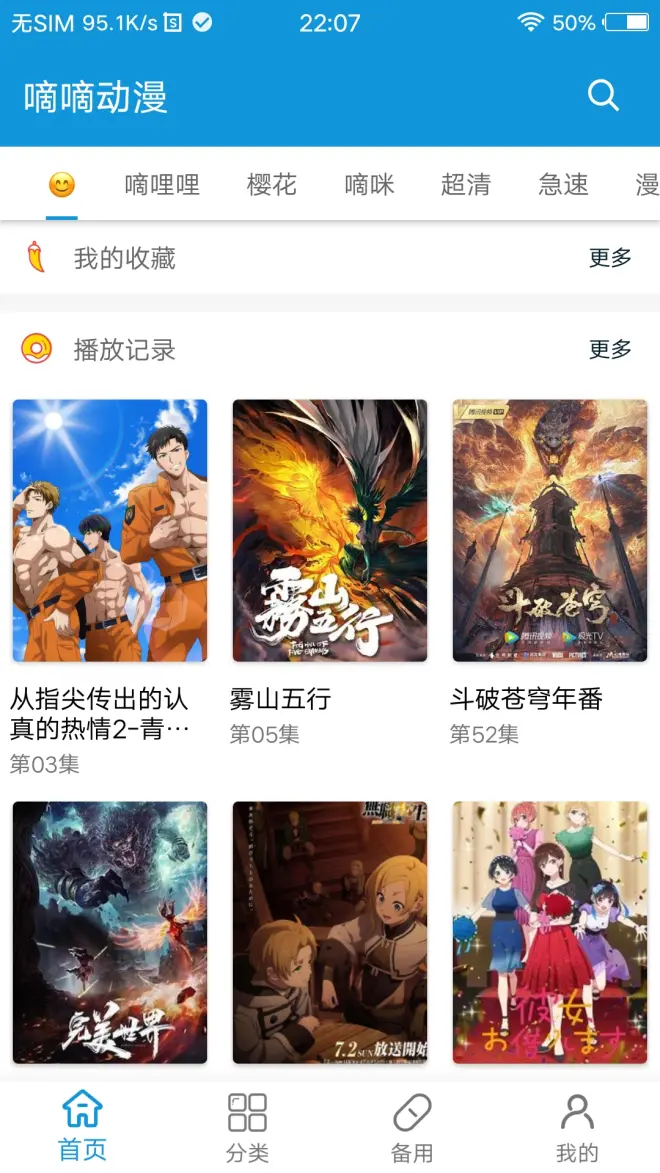660x1173 pixels.
Task: Tap 更多 next to 我的收藏
Action: (x=610, y=258)
